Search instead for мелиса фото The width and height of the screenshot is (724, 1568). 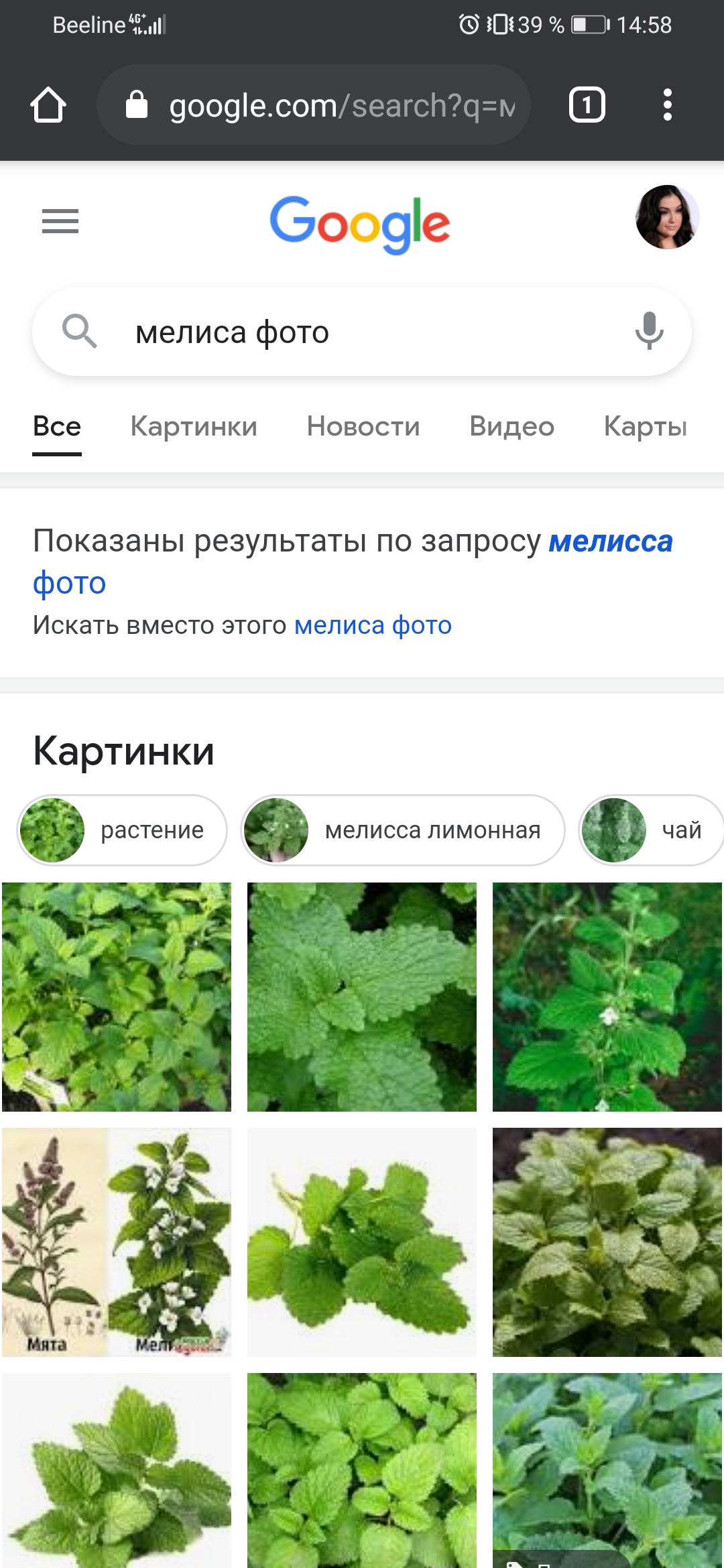[371, 625]
